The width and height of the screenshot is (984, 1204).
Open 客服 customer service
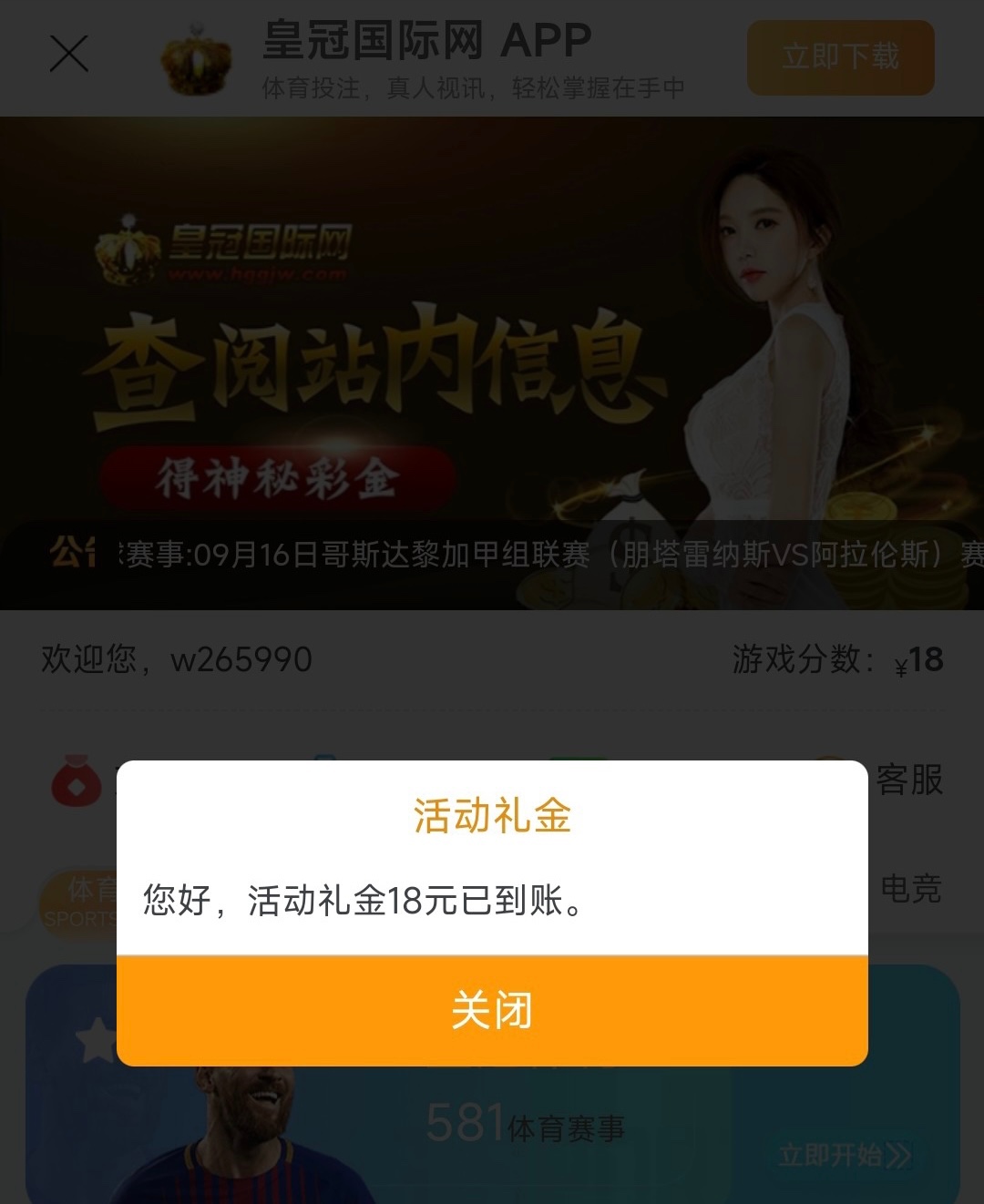(x=907, y=781)
